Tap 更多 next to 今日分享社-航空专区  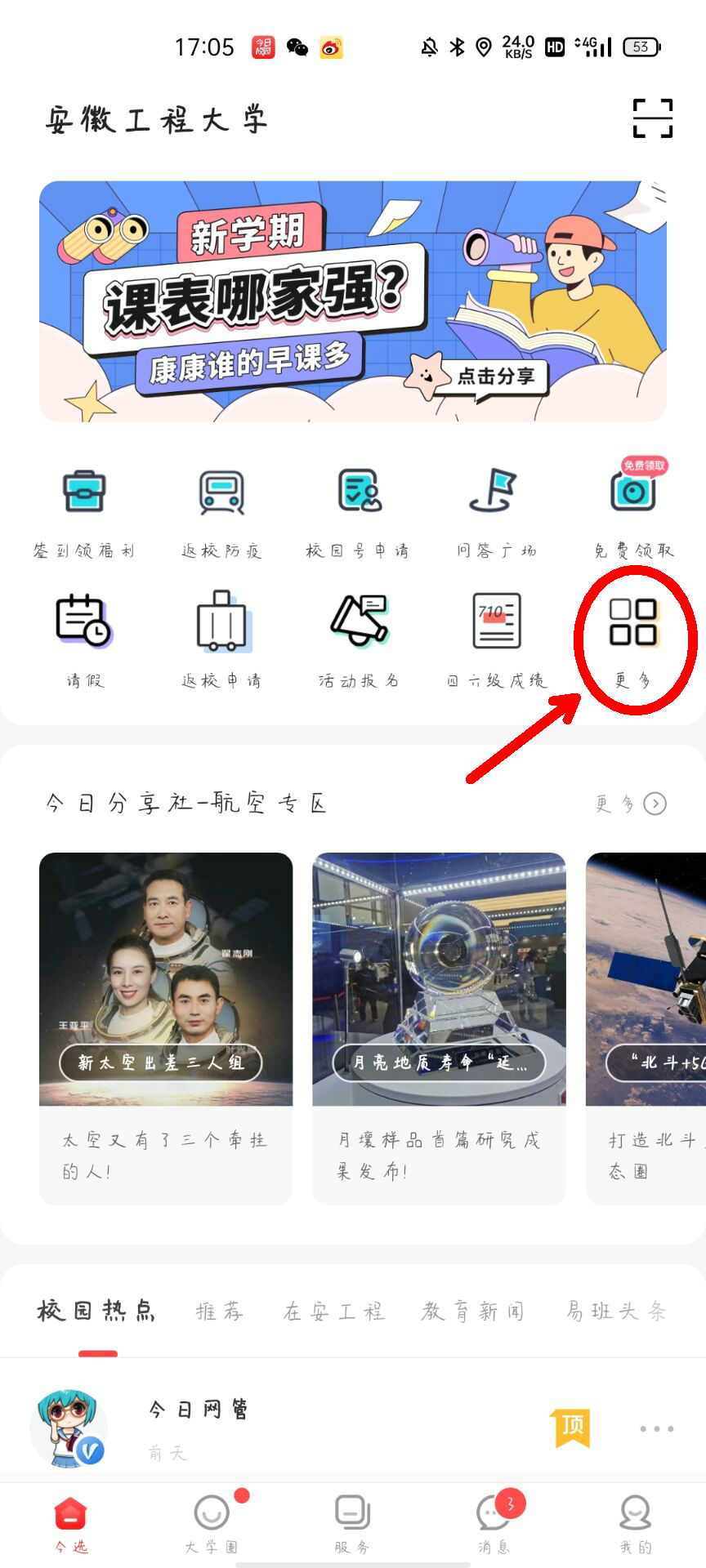[631, 804]
